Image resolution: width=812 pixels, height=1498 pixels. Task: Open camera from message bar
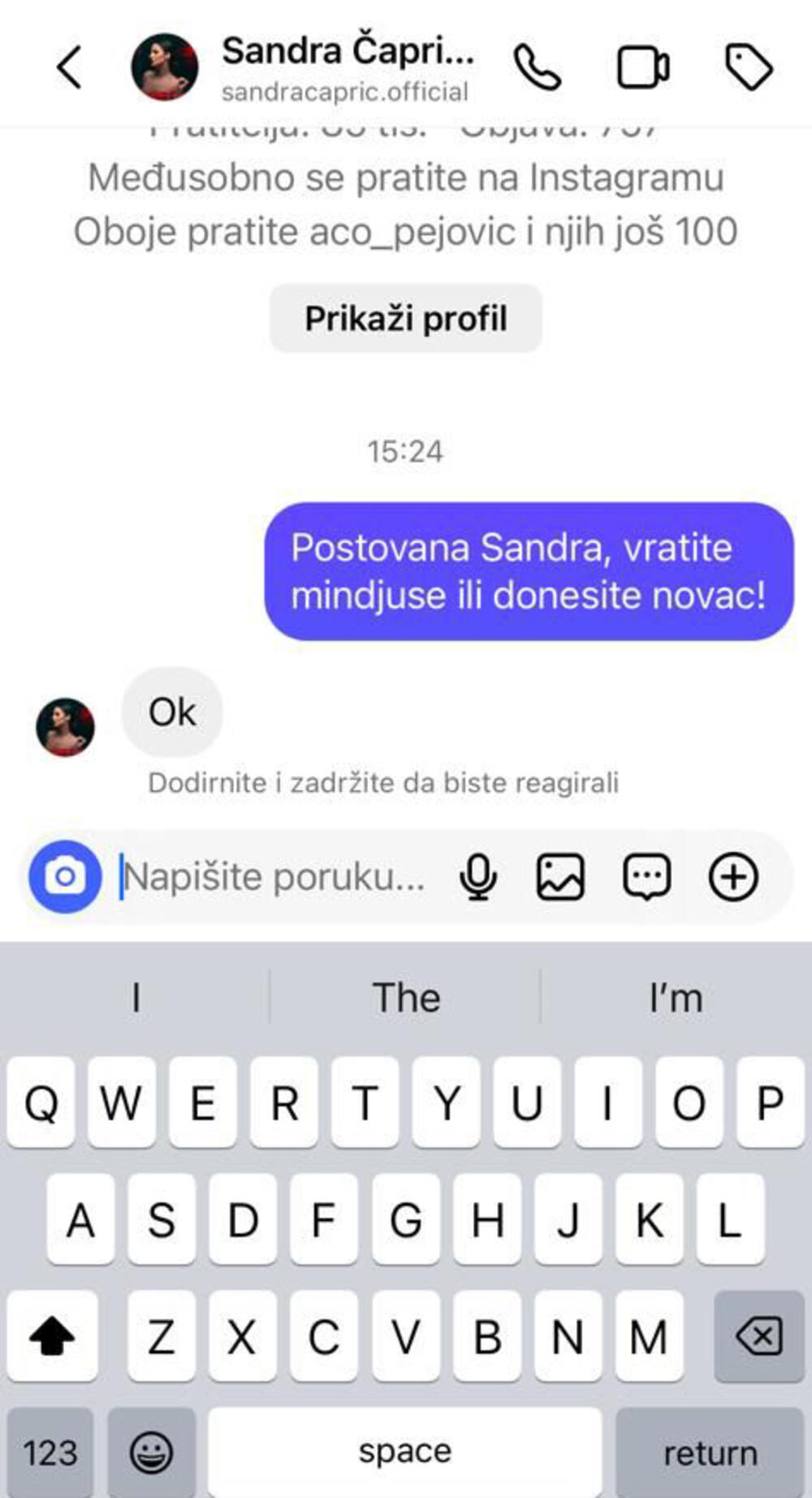[65, 877]
